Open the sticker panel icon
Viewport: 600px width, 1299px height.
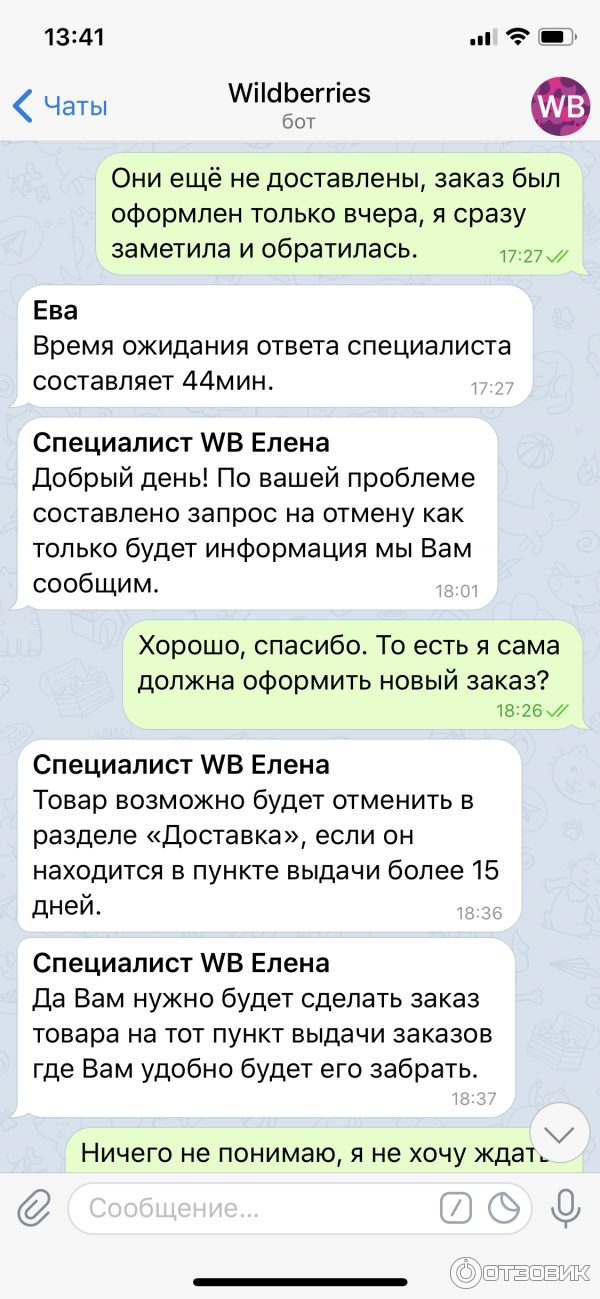[x=504, y=1208]
